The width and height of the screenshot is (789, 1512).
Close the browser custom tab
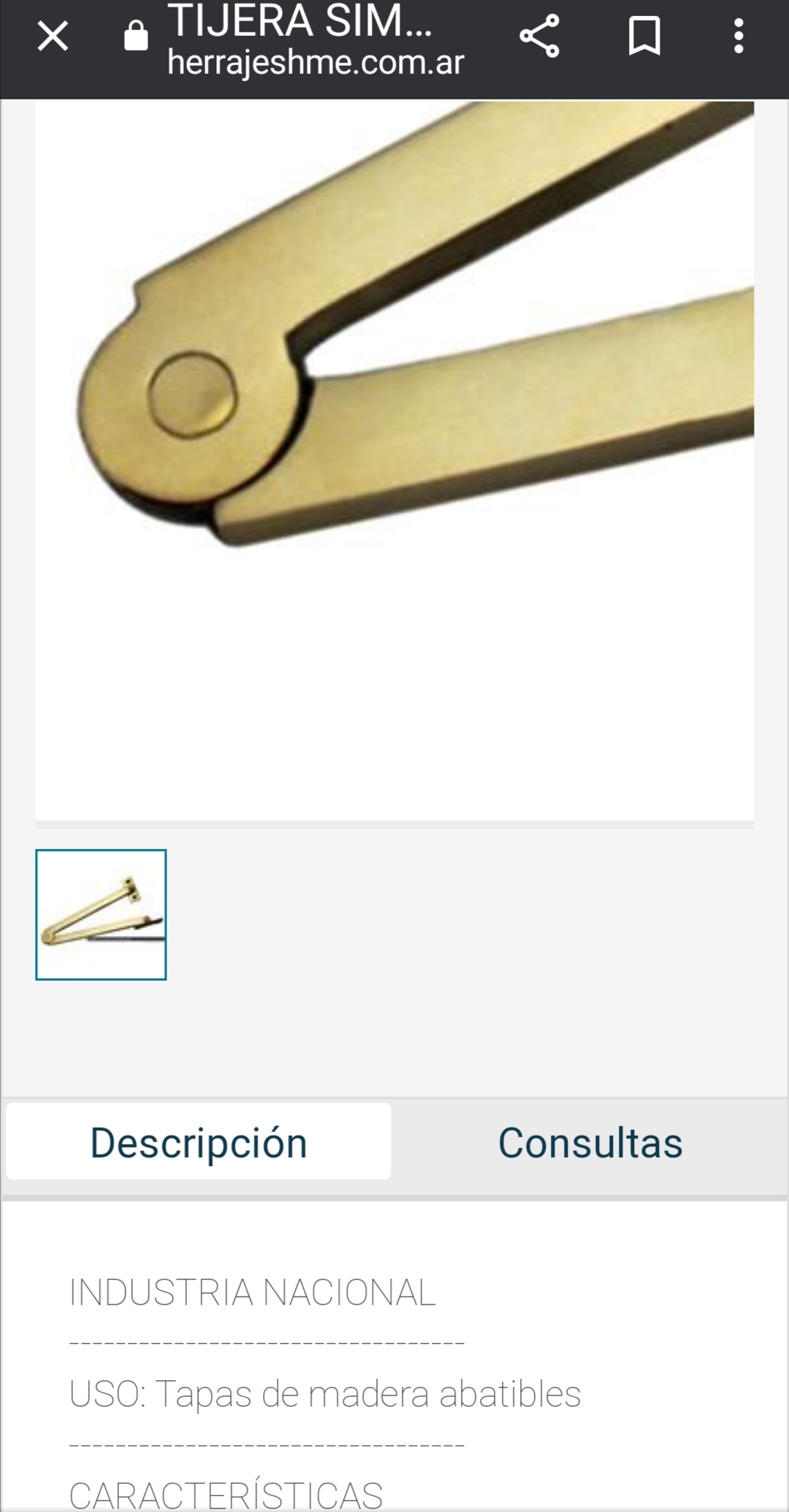point(53,36)
